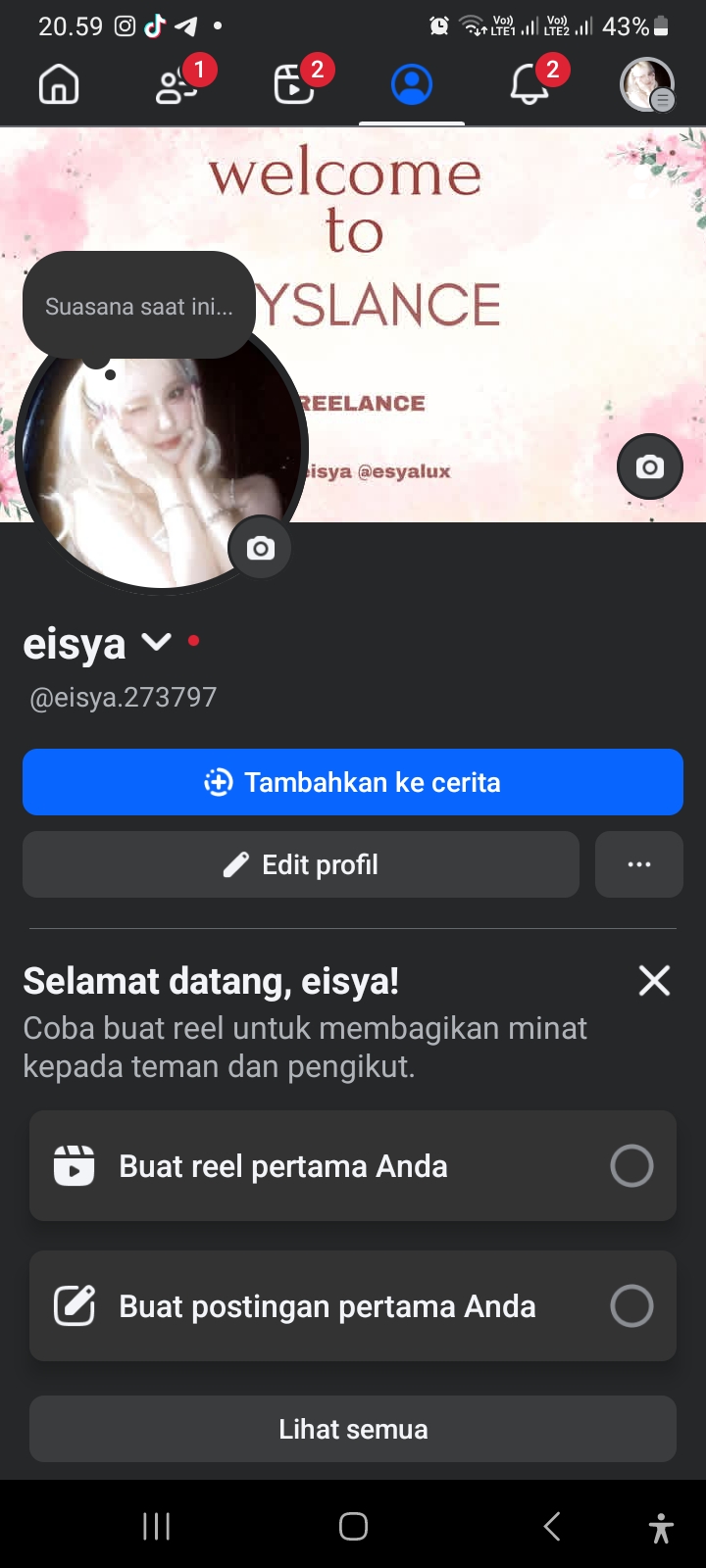706x1568 pixels.
Task: Tap the 'Suasana saat ini...' mood bubble
Action: coord(139,307)
